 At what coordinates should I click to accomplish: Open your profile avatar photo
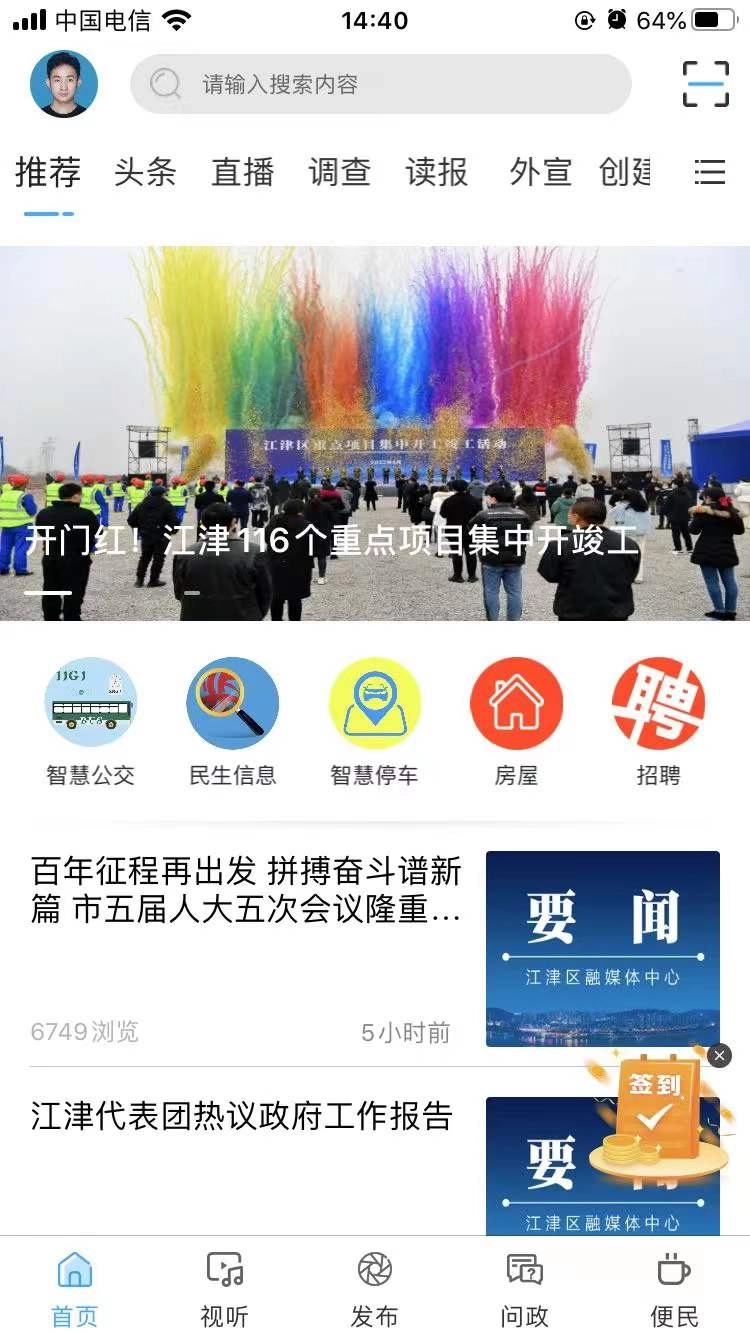click(63, 85)
